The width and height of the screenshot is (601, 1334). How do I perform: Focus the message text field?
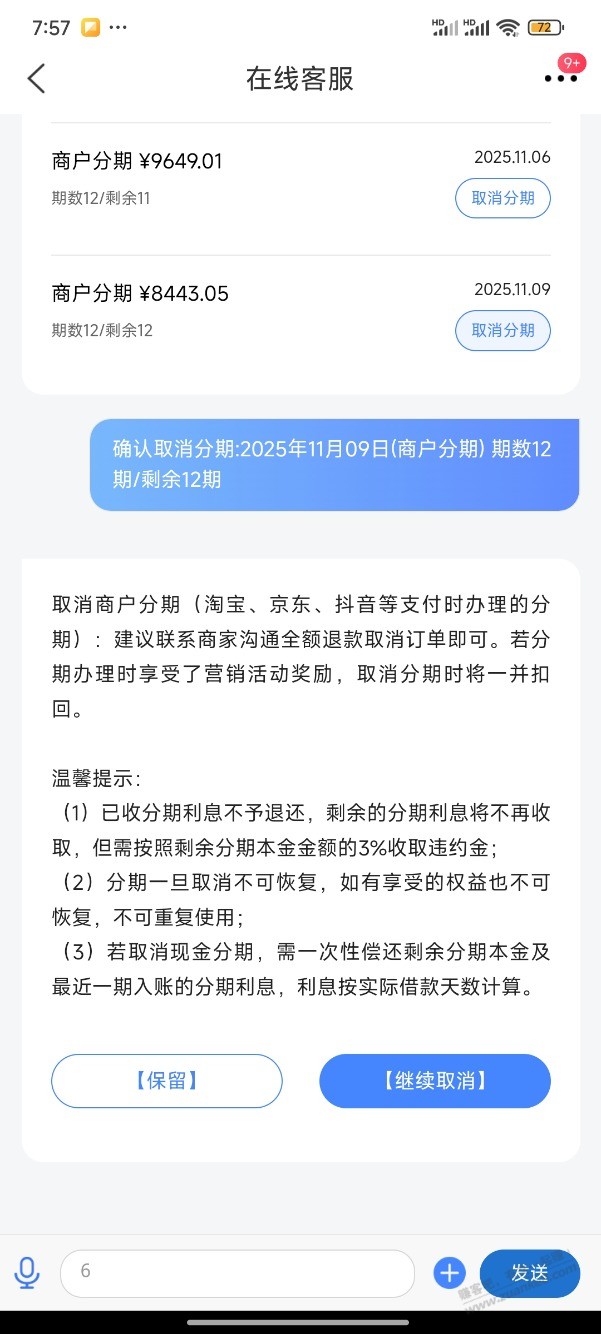point(237,1273)
